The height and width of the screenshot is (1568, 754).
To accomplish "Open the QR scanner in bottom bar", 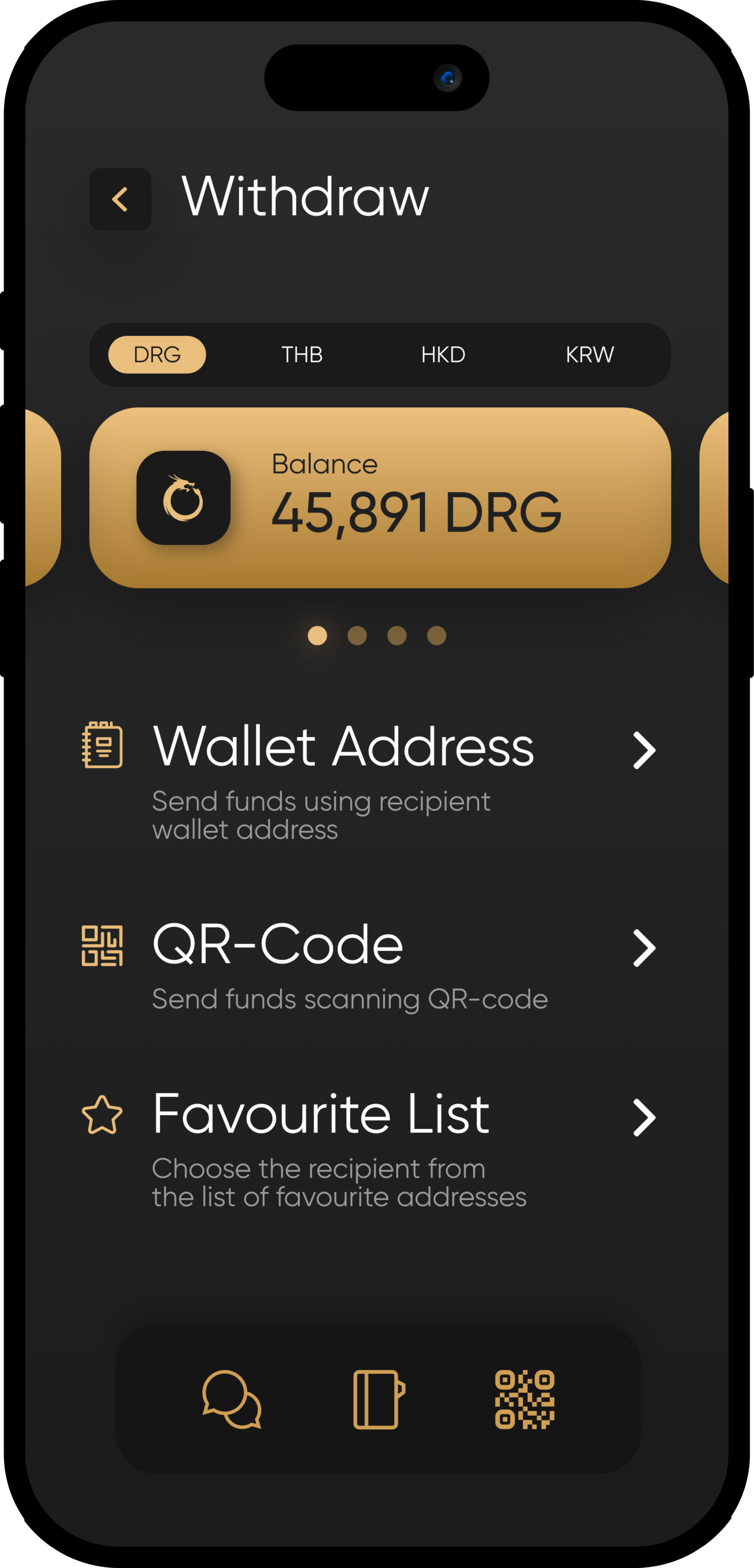I will 525,1400.
